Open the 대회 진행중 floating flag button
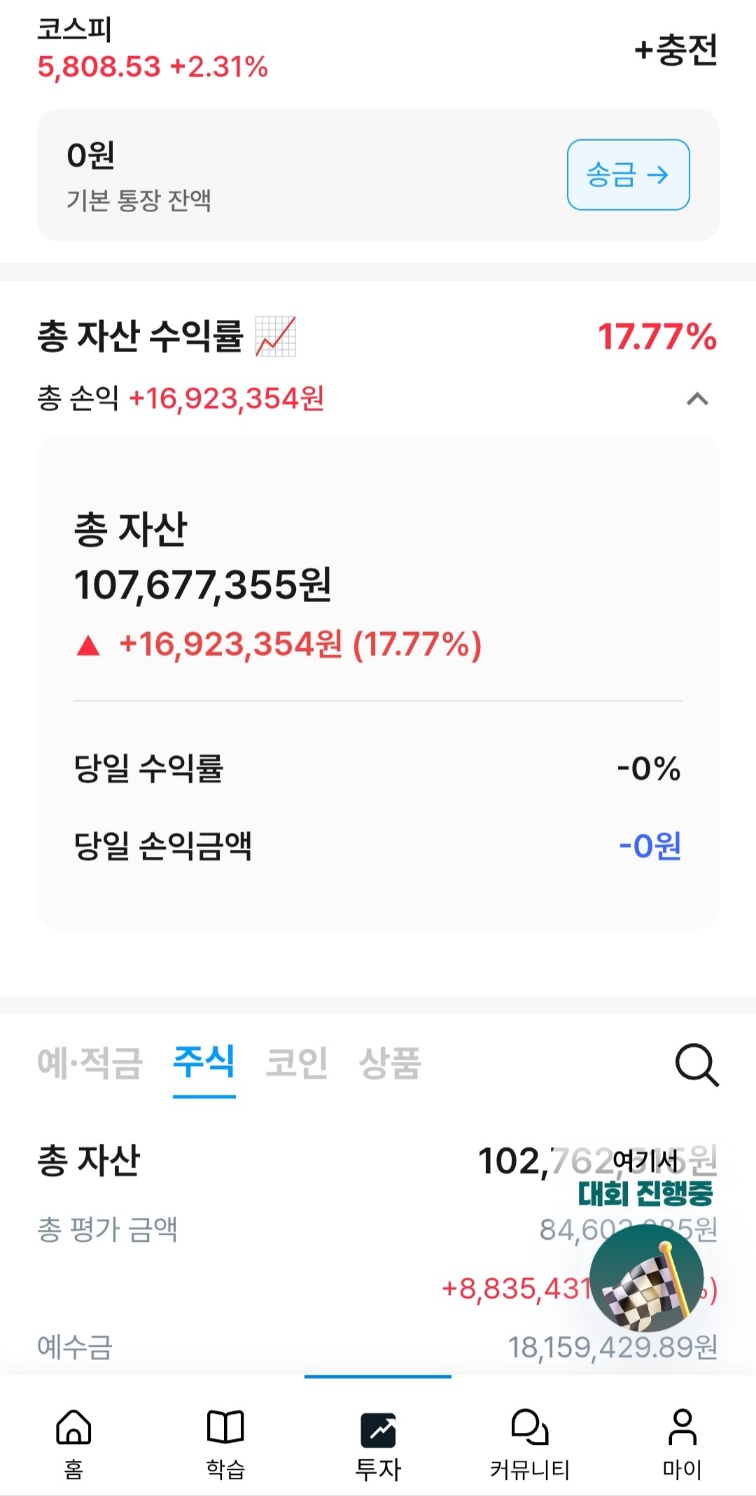Viewport: 756px width, 1496px height. 646,1274
